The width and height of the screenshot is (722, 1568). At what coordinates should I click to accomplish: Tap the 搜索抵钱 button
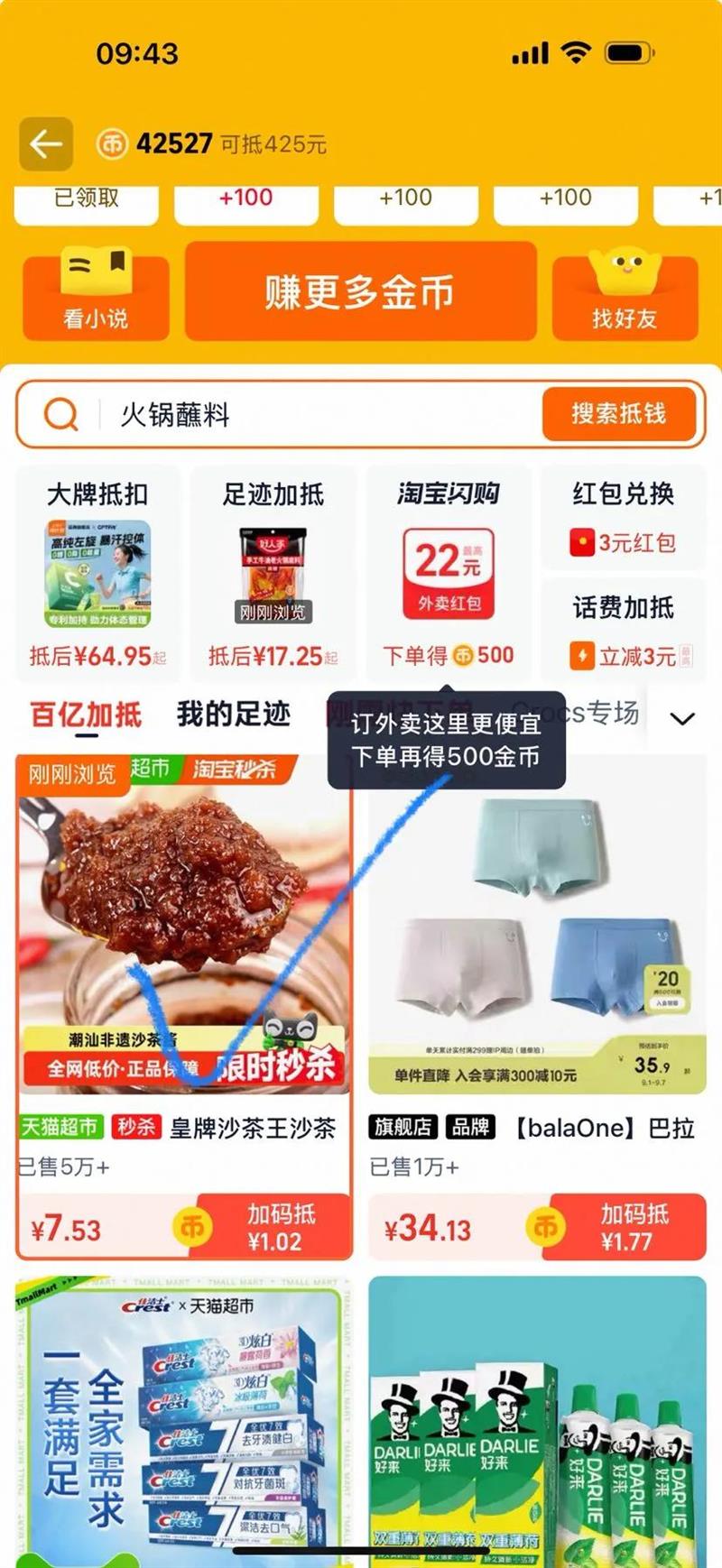[x=619, y=414]
